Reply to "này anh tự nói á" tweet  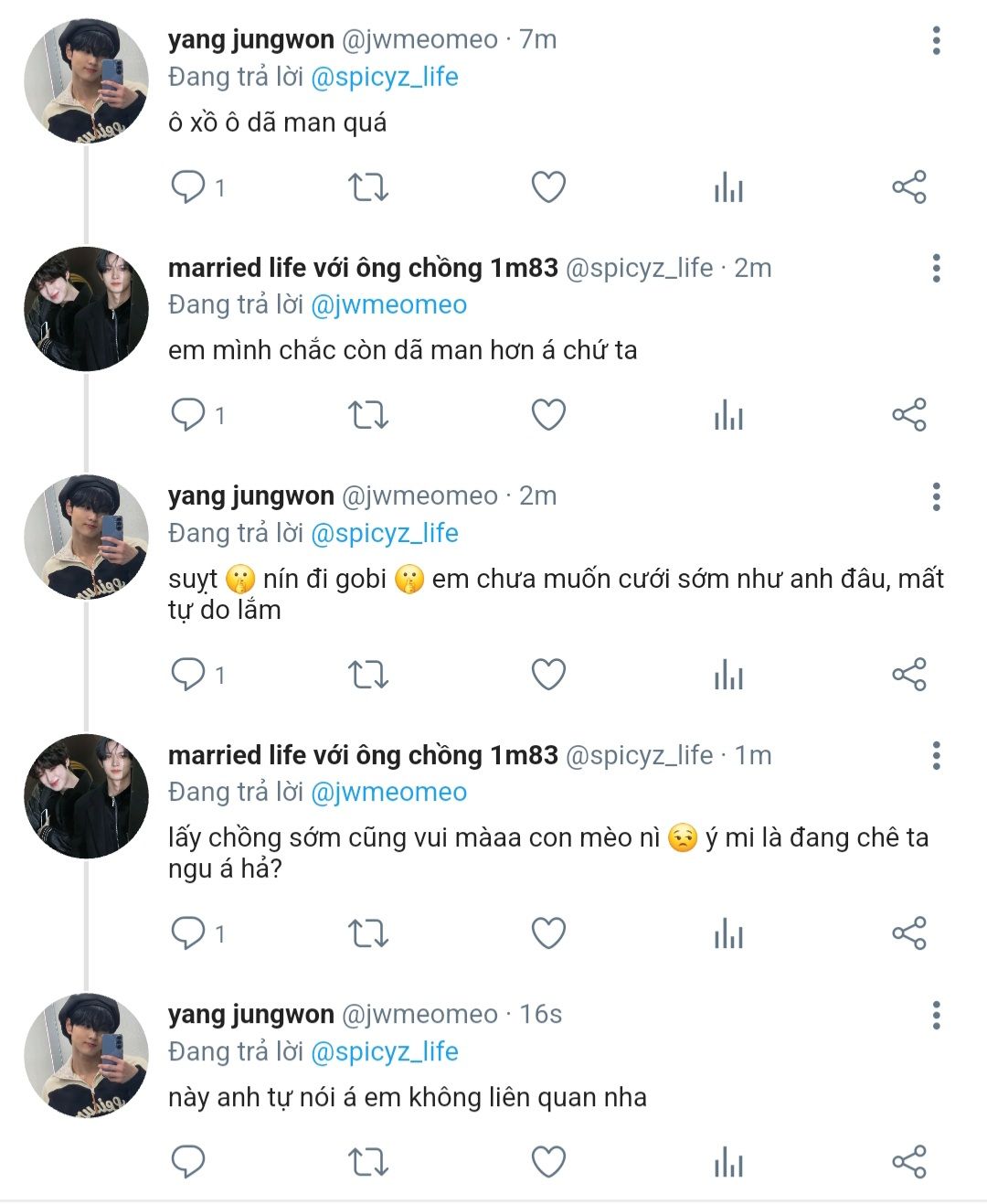tap(188, 1162)
